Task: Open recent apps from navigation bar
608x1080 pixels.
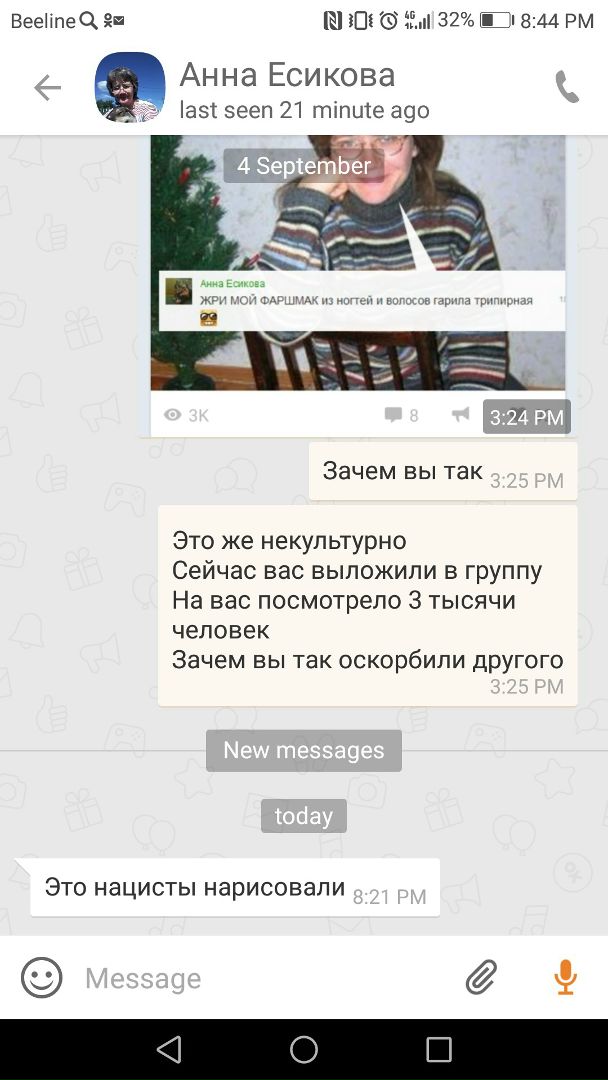Action: pos(439,1049)
